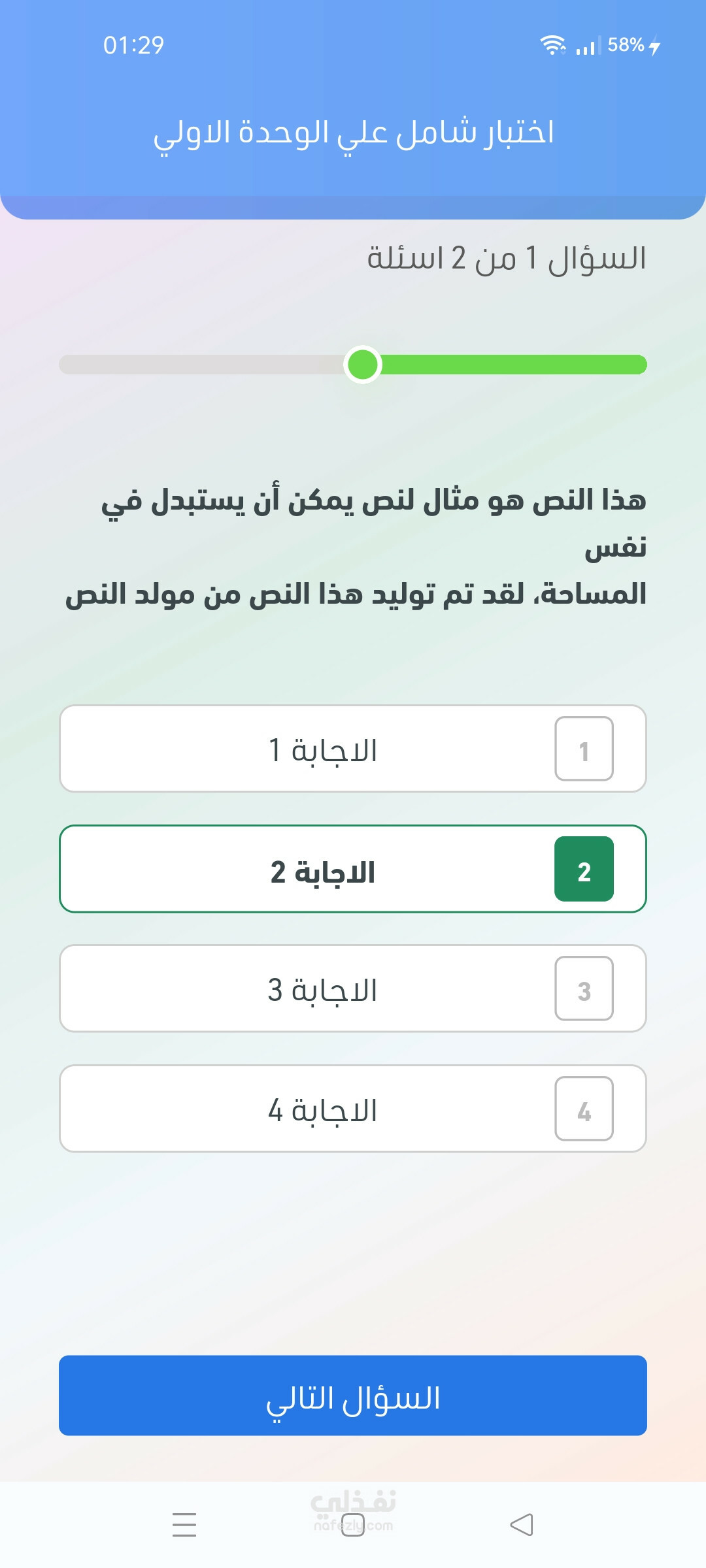
Task: Select answer option الاجابة 1
Action: (353, 749)
